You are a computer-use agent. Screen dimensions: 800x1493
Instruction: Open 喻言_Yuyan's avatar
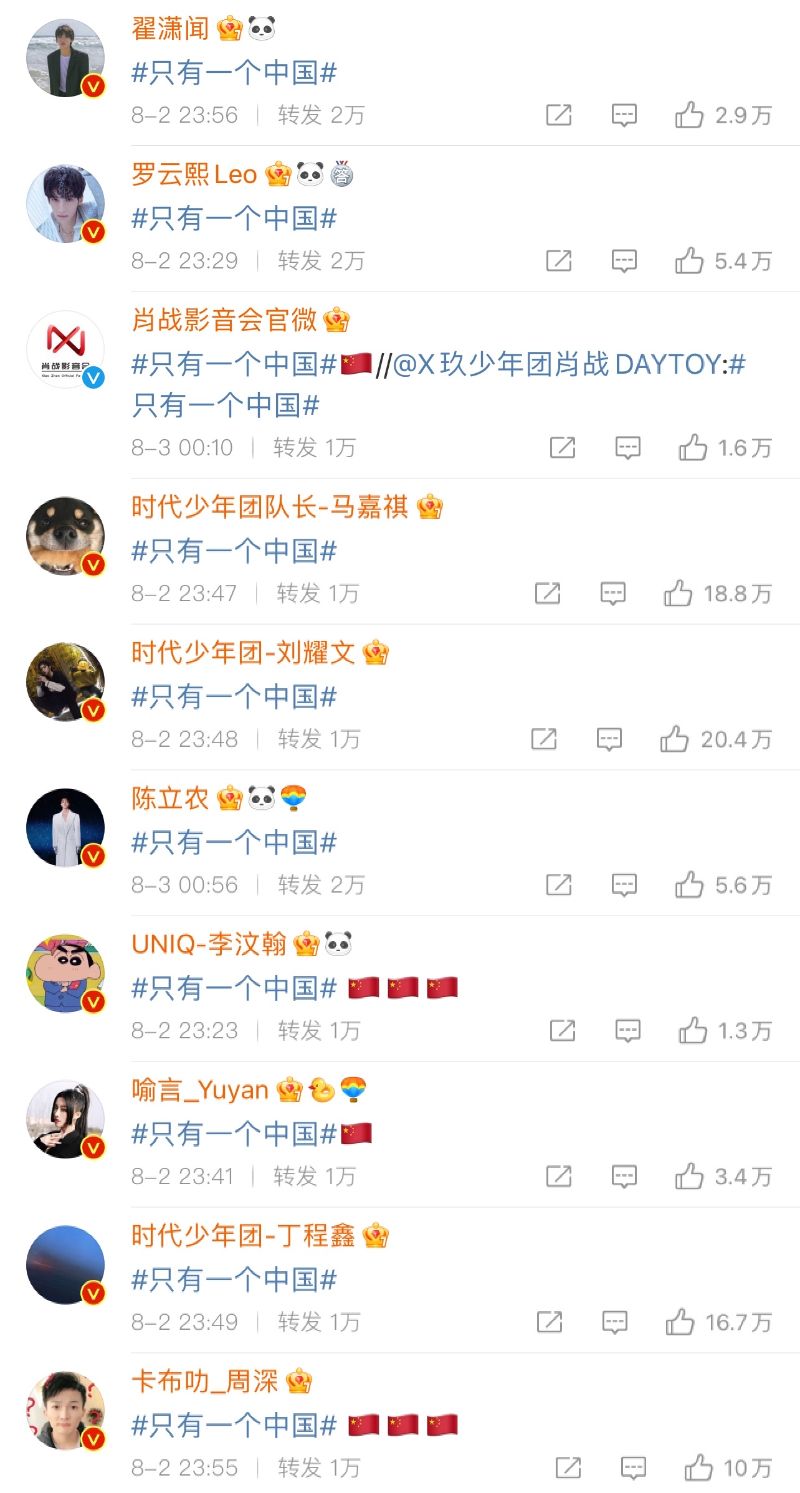click(x=65, y=1119)
